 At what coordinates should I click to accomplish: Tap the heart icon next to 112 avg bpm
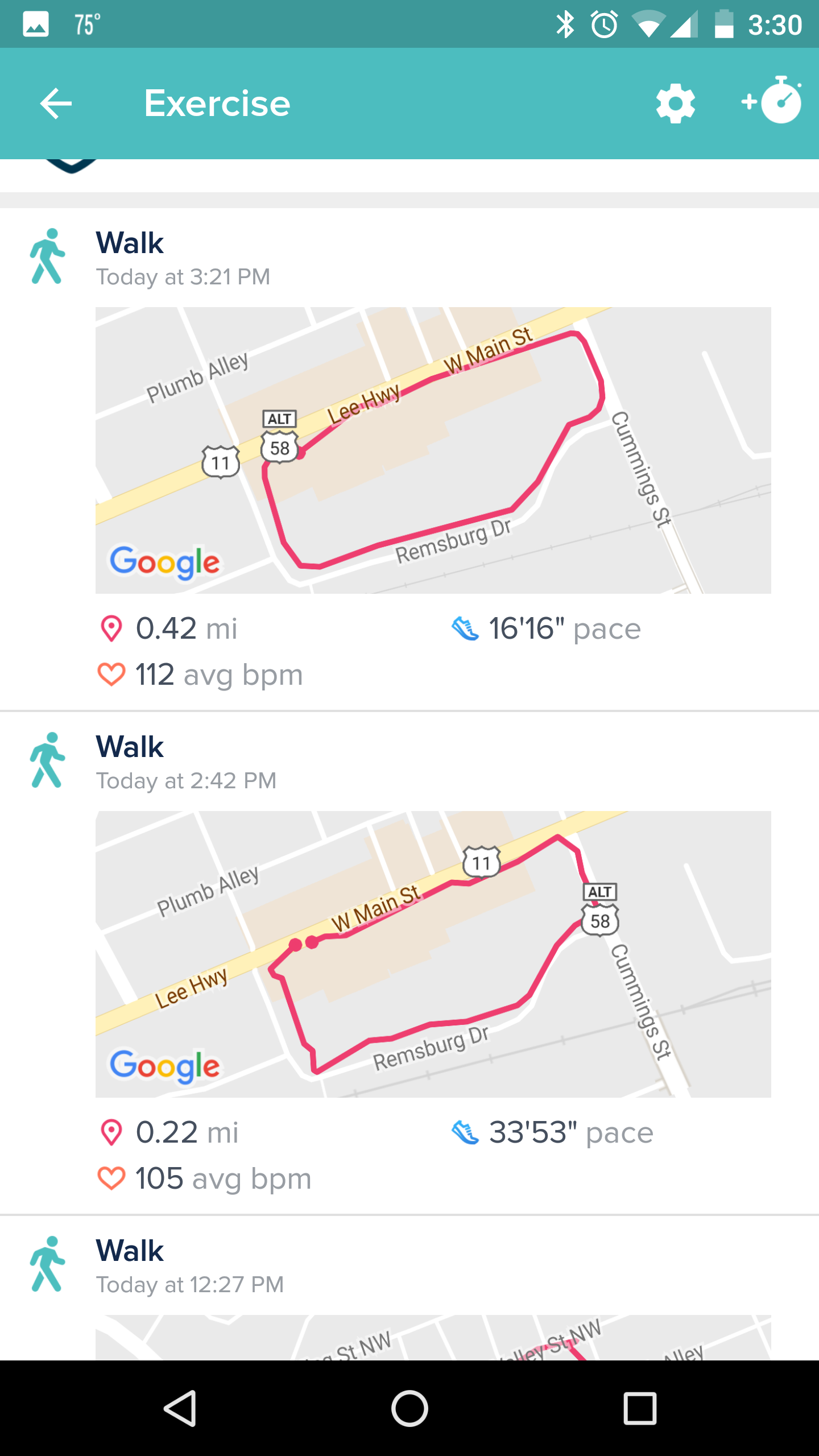click(111, 674)
